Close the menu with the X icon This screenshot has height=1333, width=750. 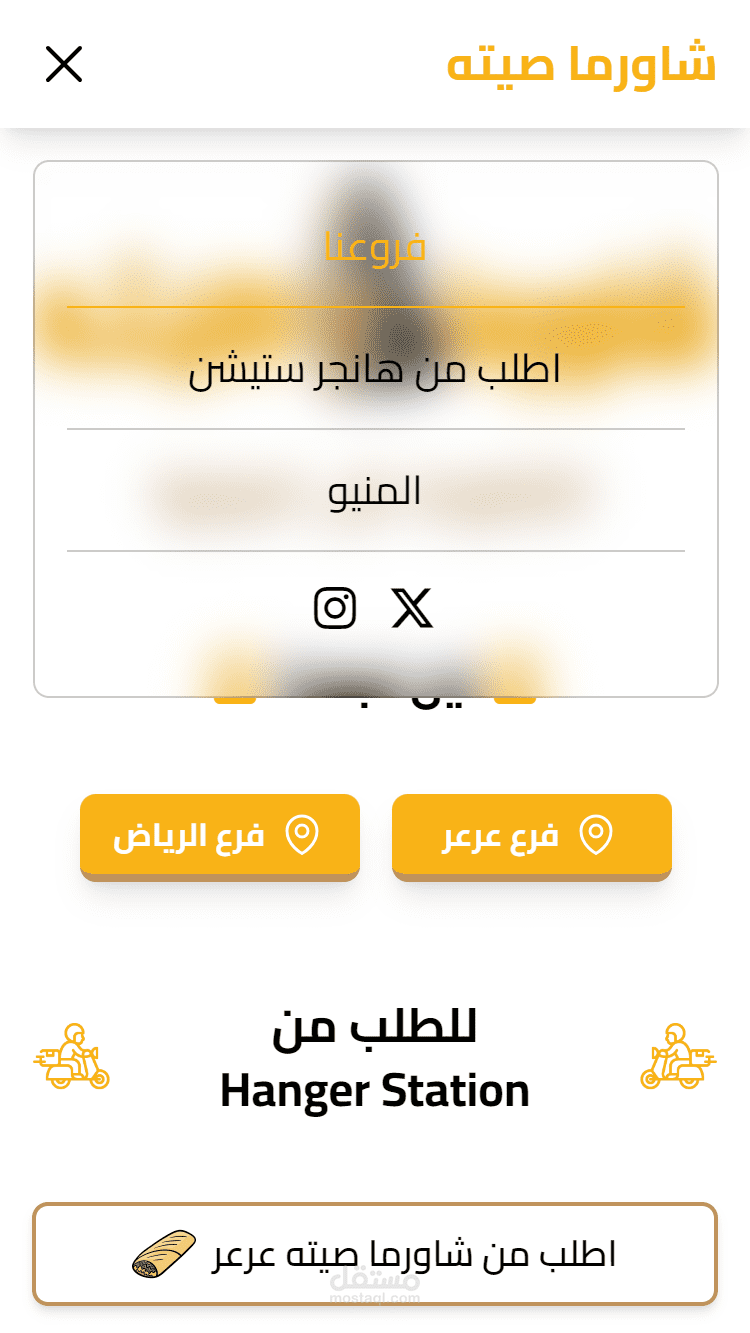coord(63,64)
